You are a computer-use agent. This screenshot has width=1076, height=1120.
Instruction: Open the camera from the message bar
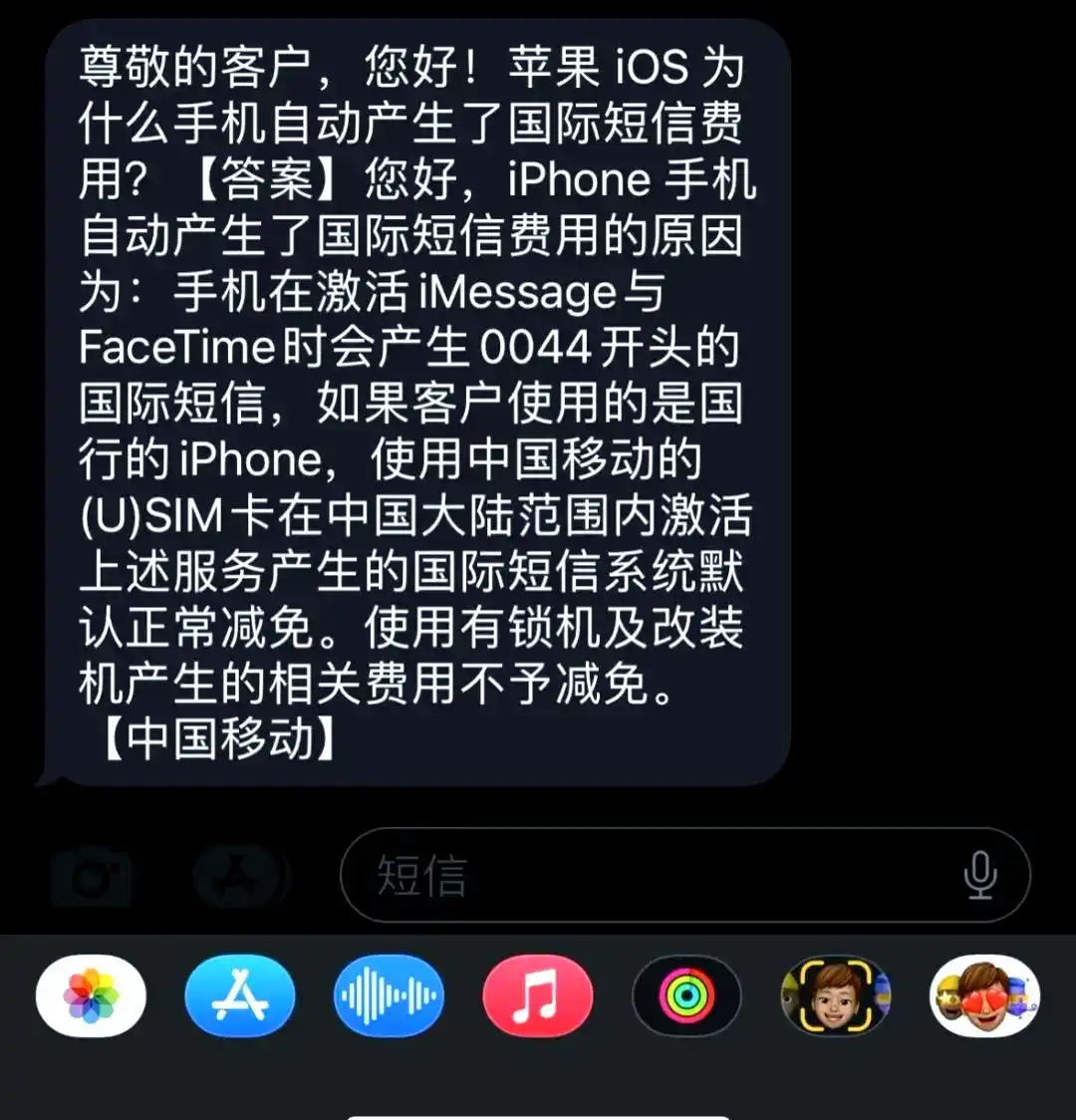click(x=93, y=875)
